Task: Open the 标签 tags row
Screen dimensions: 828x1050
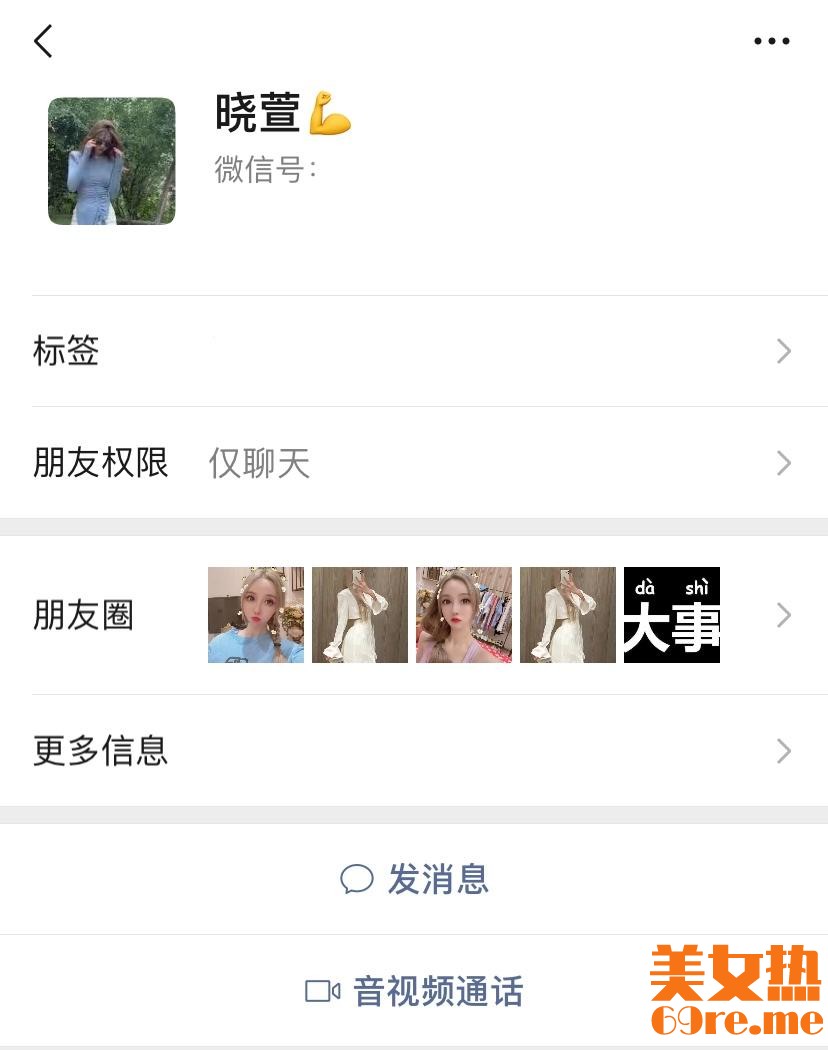Action: [x=412, y=351]
